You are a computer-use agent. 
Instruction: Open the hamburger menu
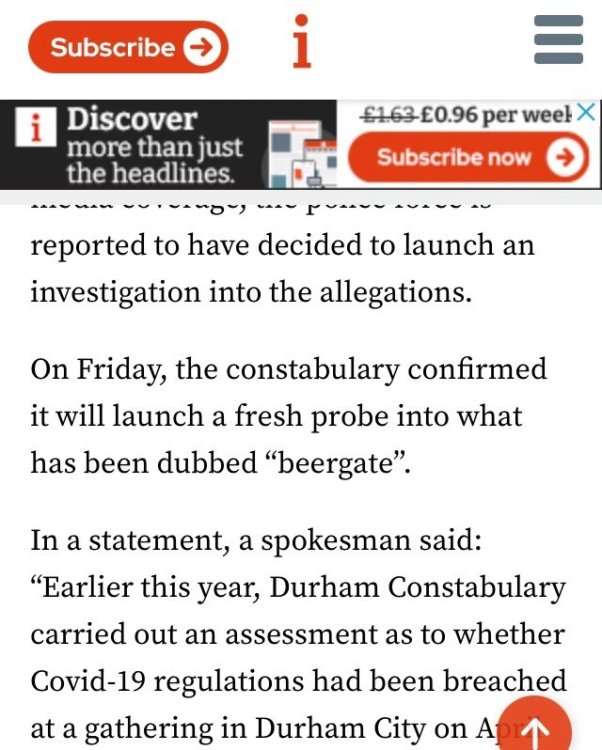click(x=558, y=40)
